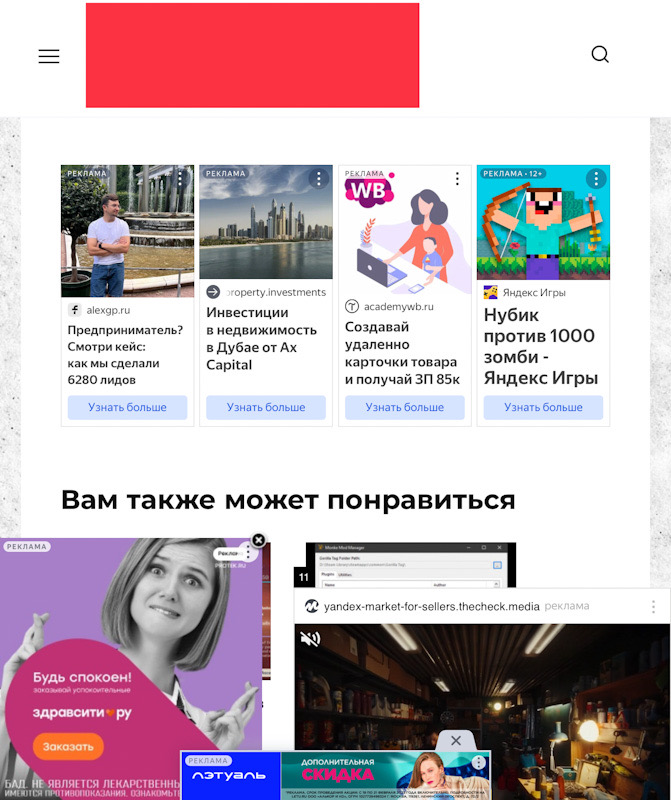Open ad options for Яндекс Игры ad
Viewport: 671px width, 800px height.
click(596, 179)
